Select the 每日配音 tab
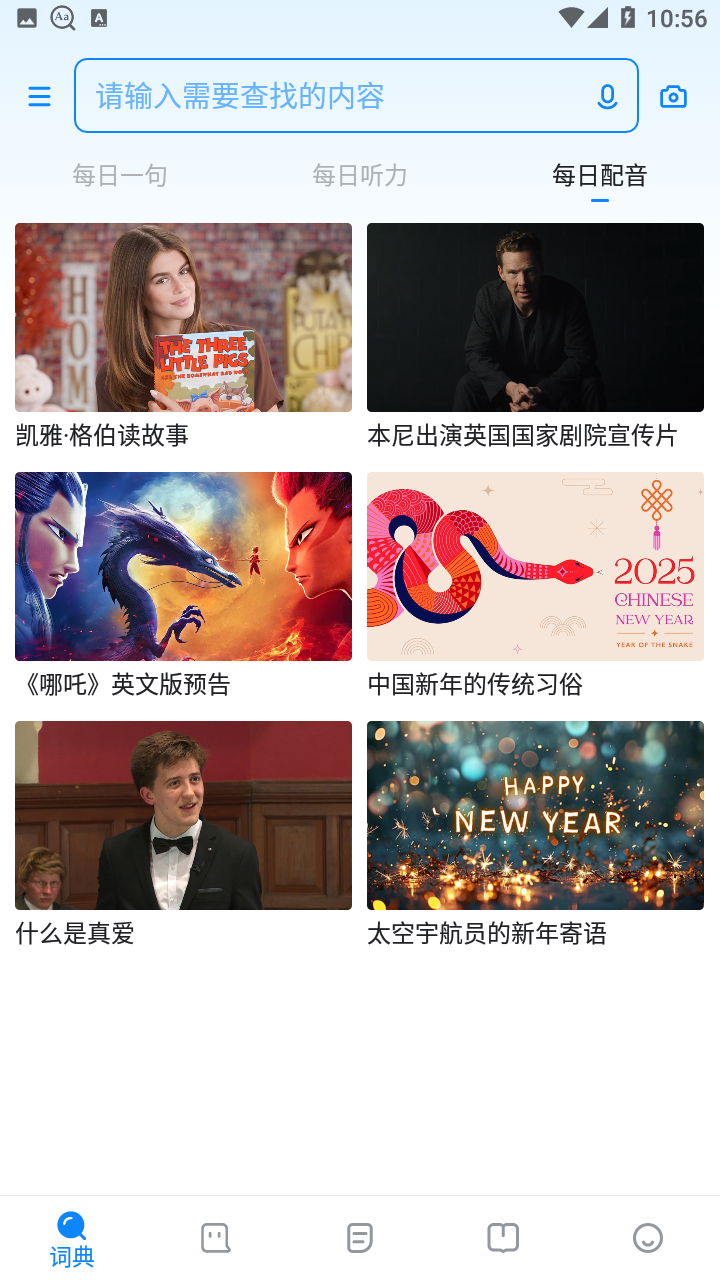The width and height of the screenshot is (720, 1280). 599,176
